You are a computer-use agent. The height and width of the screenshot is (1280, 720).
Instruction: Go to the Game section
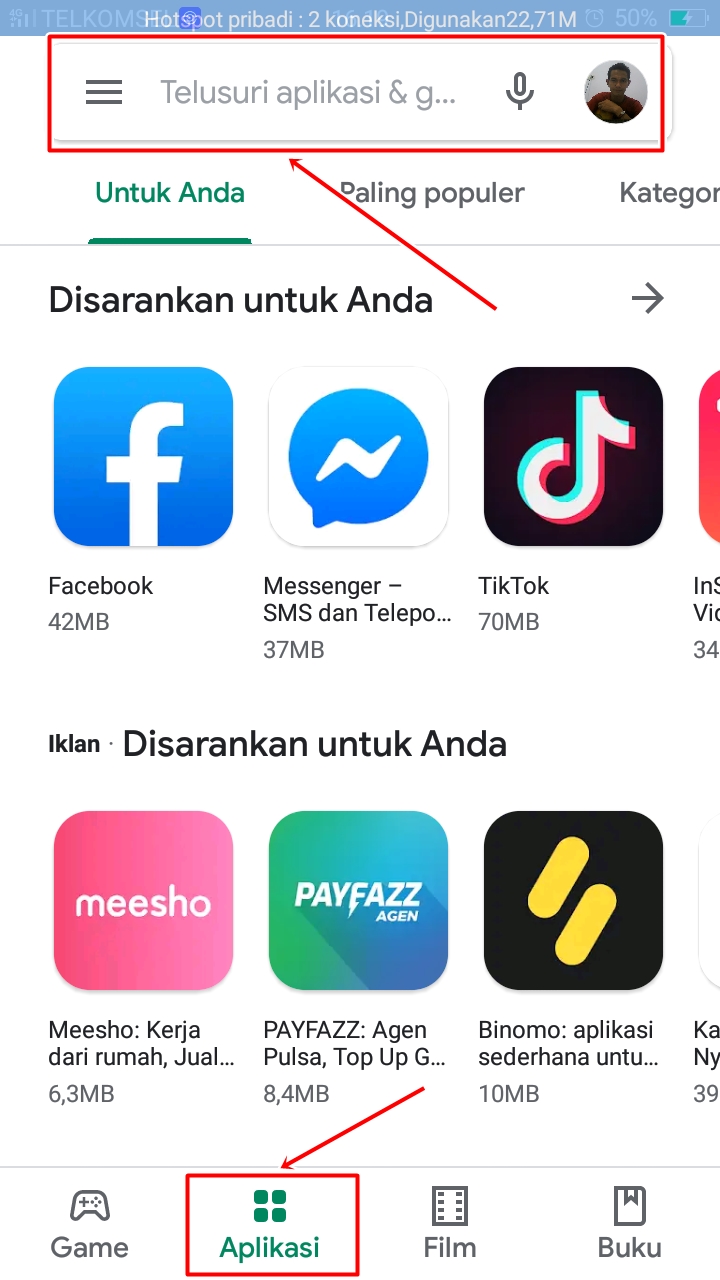coord(90,1224)
